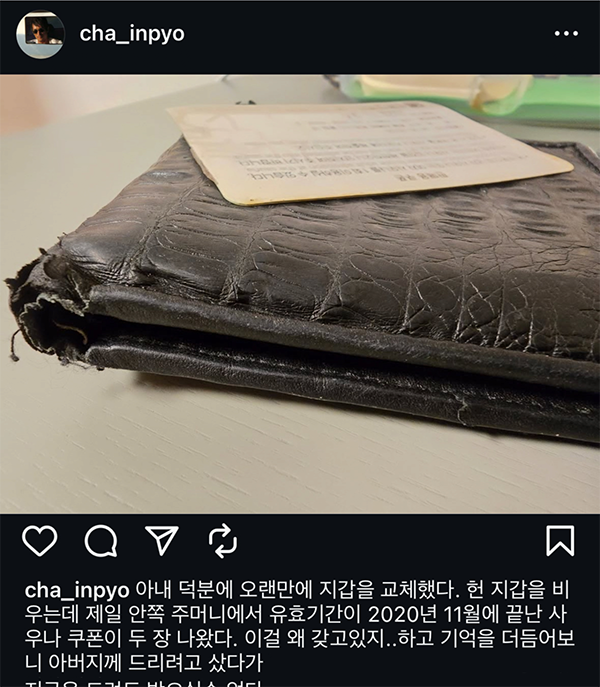Share the post with the paper plane icon

coord(161,540)
